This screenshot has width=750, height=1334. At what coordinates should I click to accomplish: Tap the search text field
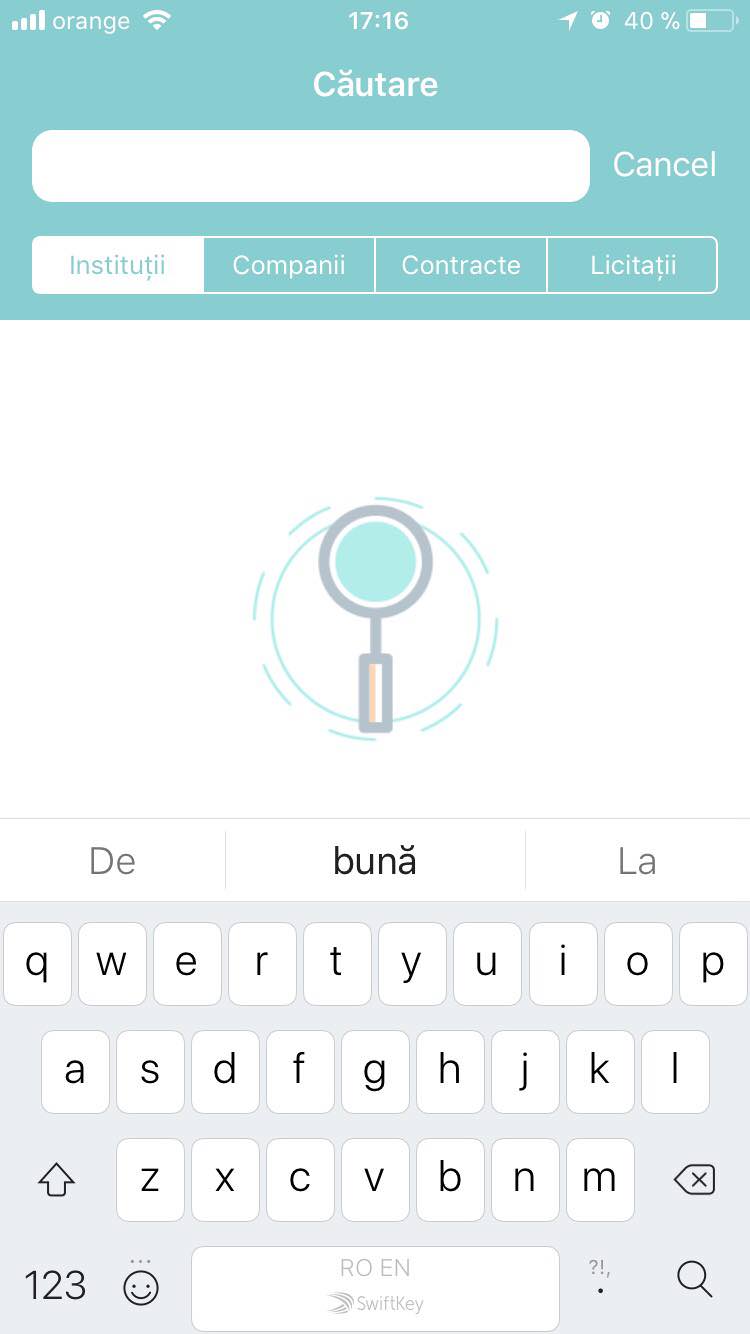[310, 166]
